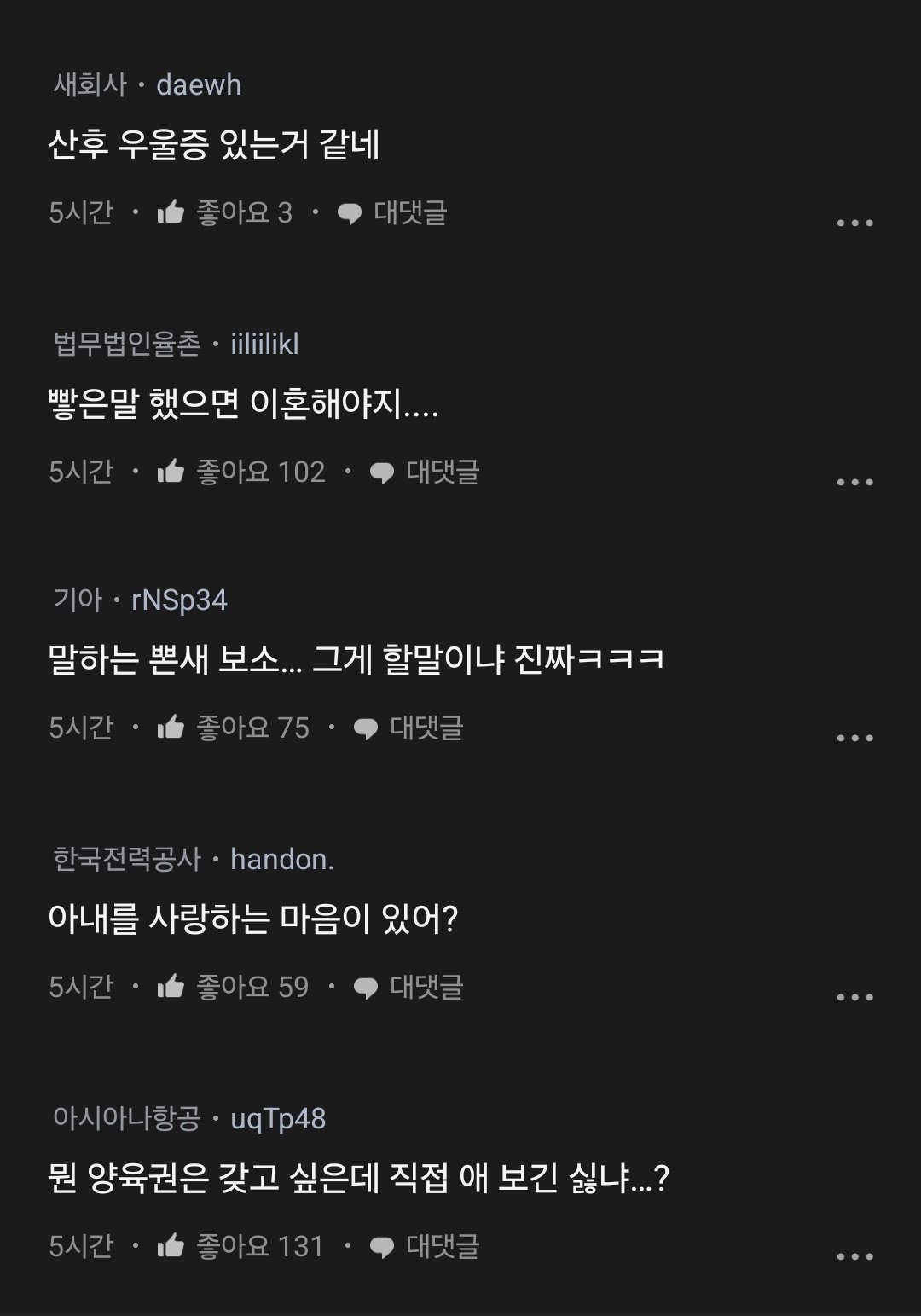
Task: Click the reply bubble icon under uqTp48's comment
Action: click(383, 1245)
